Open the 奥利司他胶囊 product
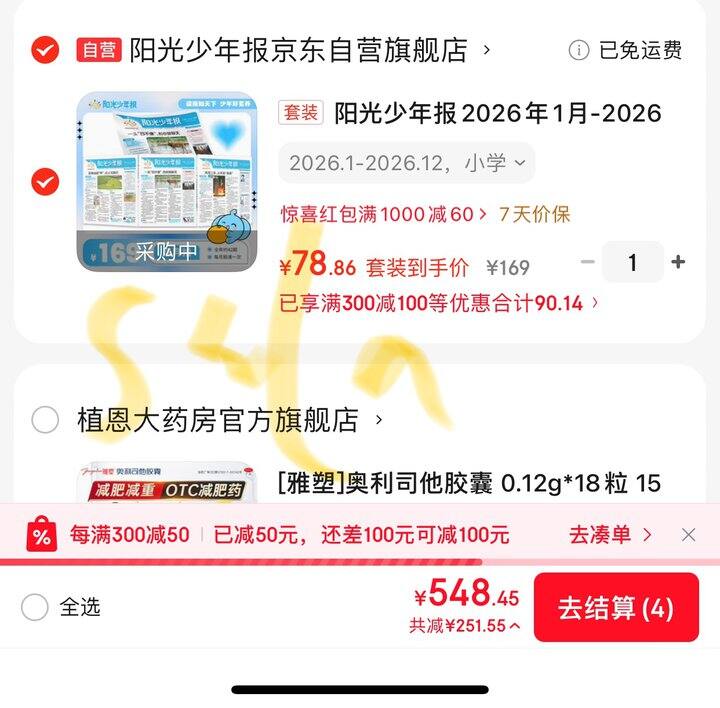The width and height of the screenshot is (720, 708). click(x=468, y=484)
